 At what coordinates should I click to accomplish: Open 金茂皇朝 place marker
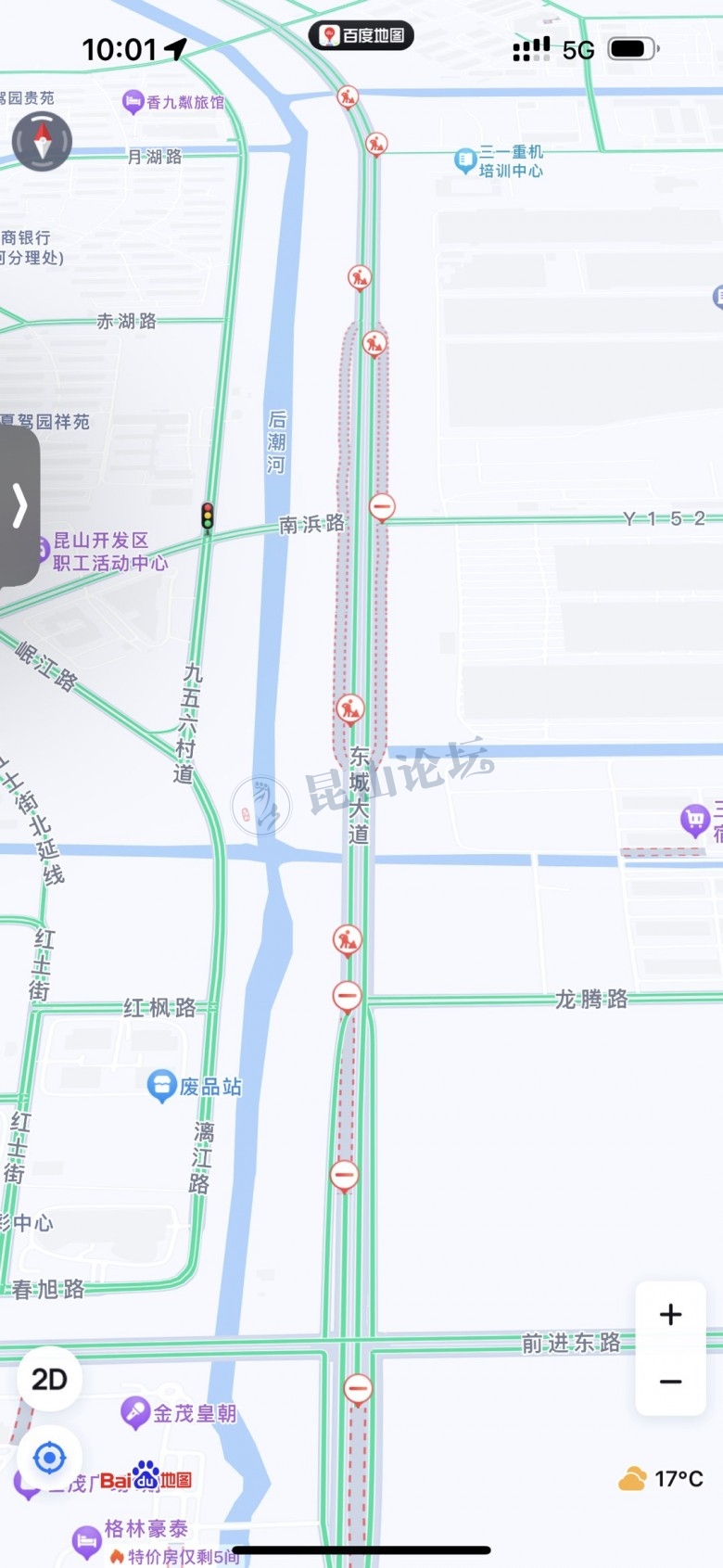(x=135, y=1413)
